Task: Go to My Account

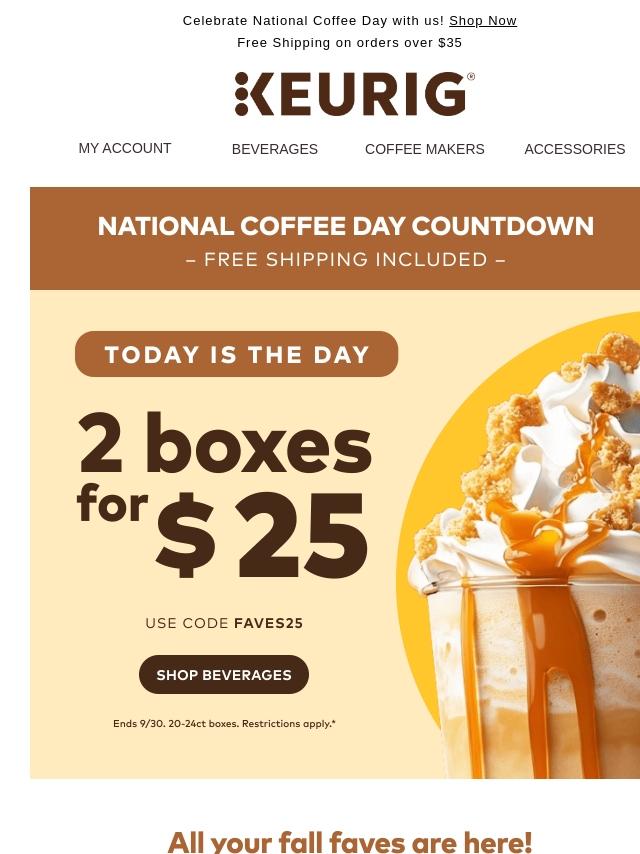Action: (125, 148)
